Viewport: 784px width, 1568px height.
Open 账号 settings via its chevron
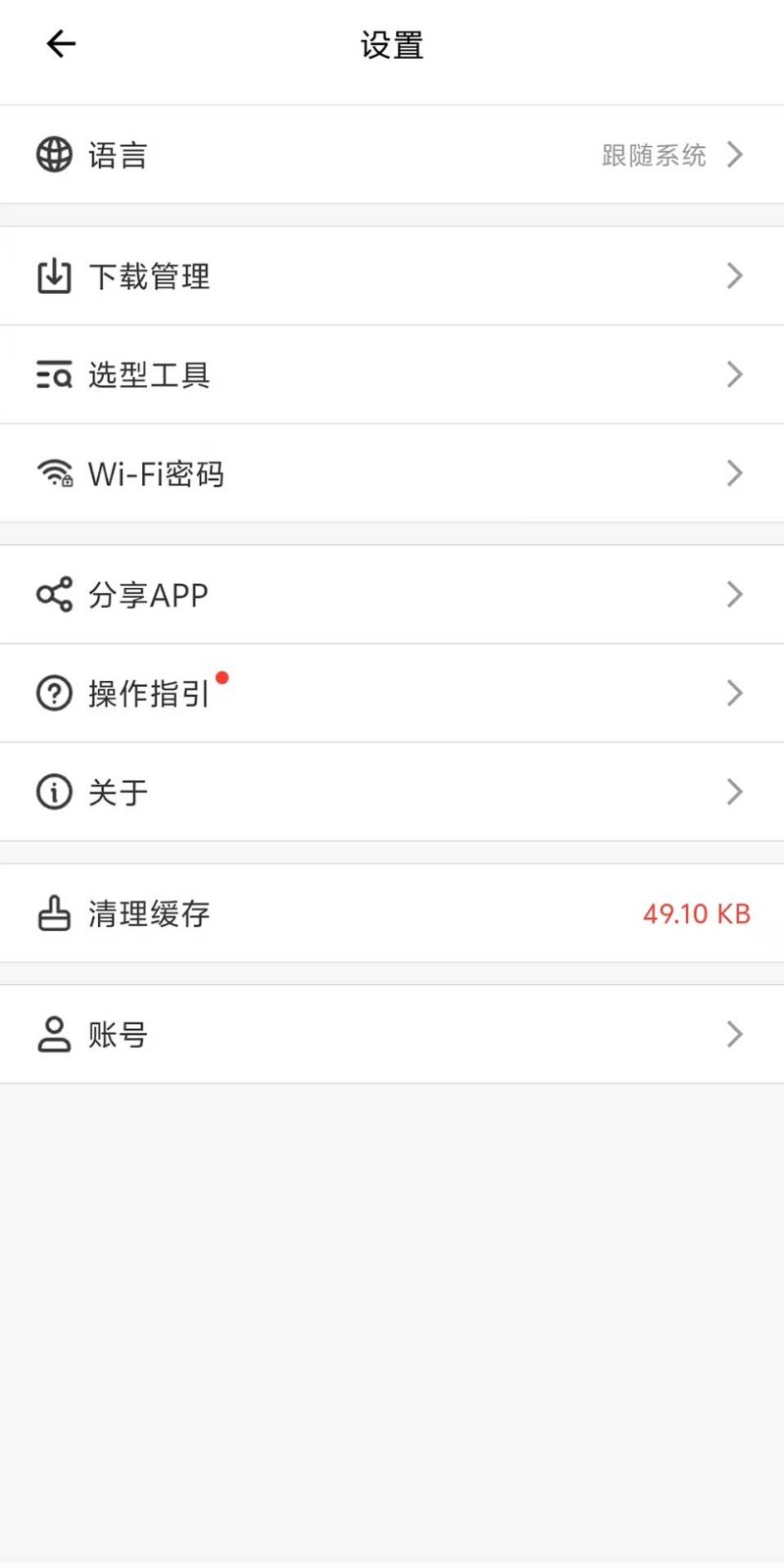click(734, 1033)
